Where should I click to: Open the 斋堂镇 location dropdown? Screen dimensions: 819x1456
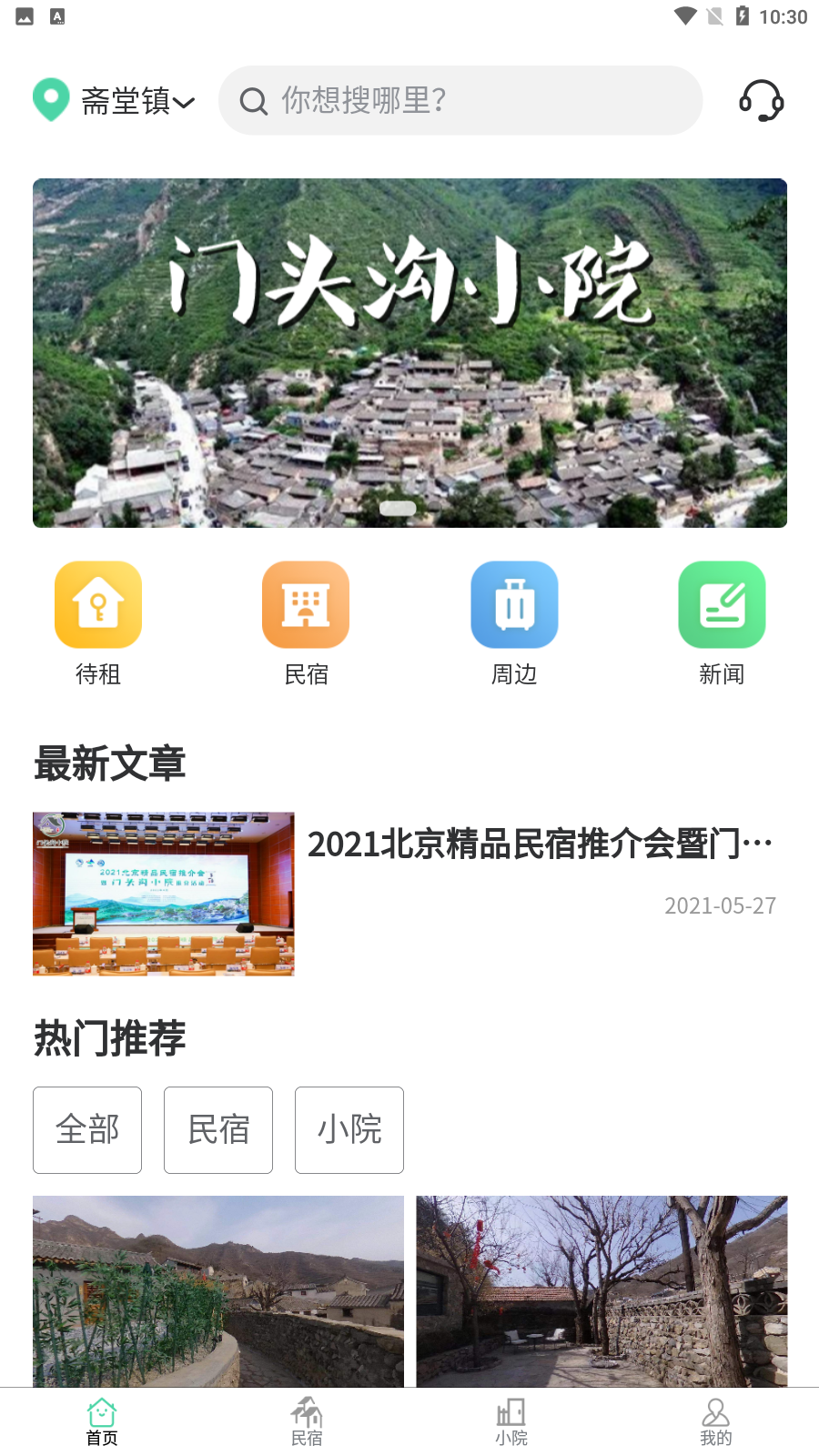point(116,101)
